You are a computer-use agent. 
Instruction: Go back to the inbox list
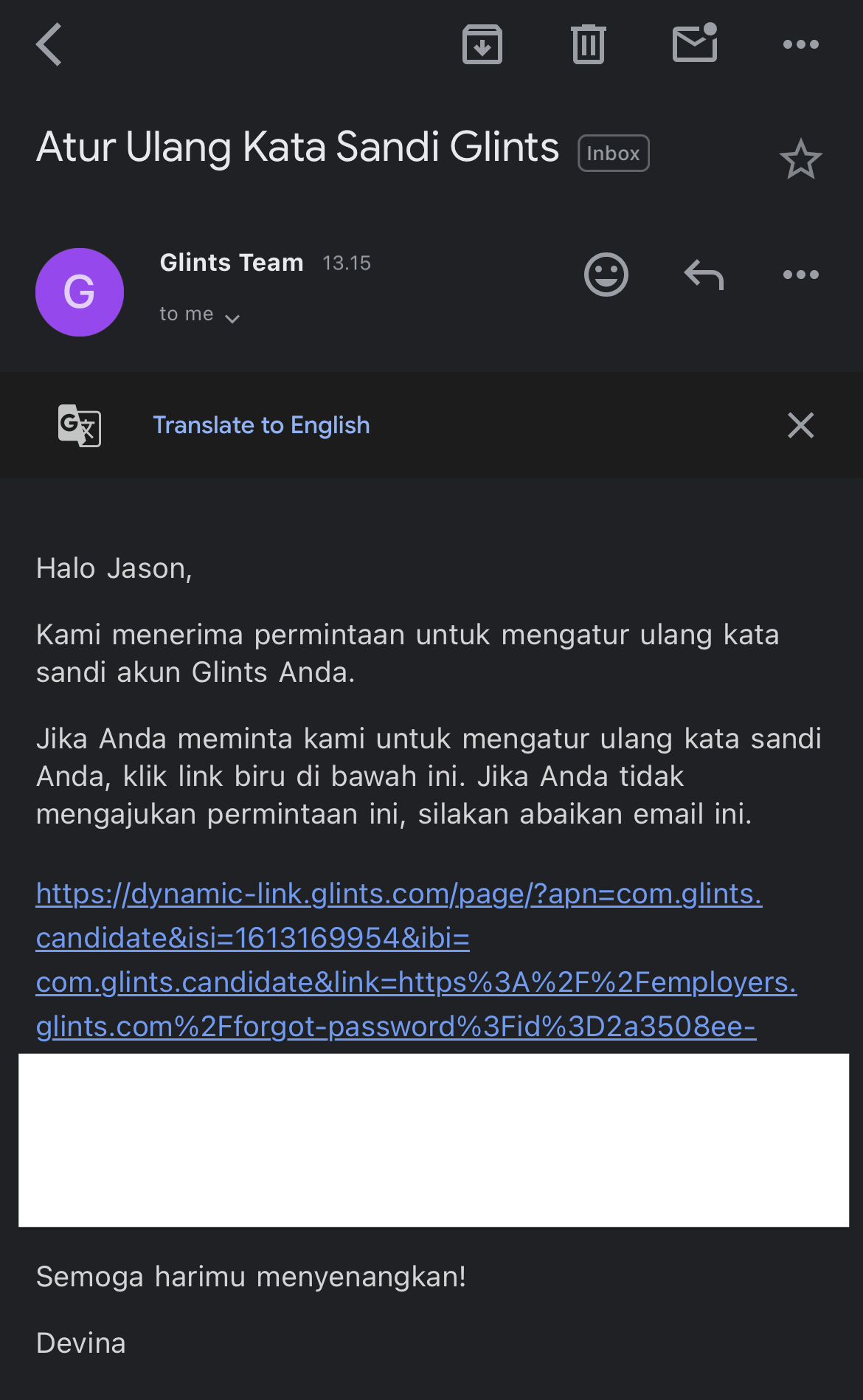point(49,44)
